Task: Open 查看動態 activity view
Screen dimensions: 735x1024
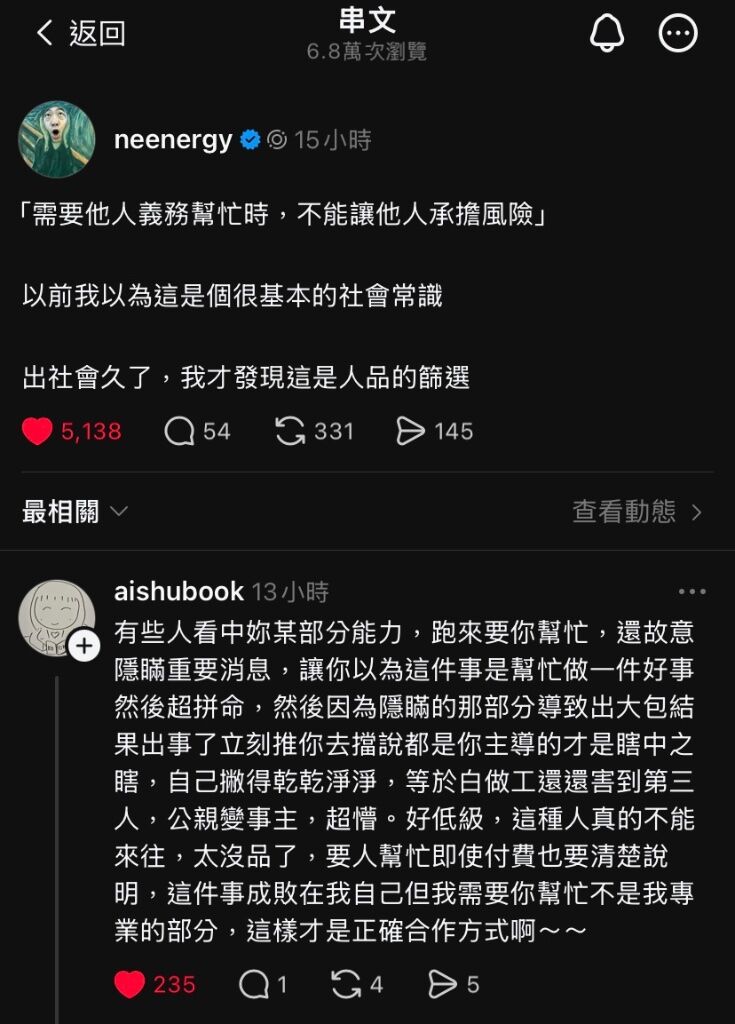Action: pyautogui.click(x=637, y=512)
